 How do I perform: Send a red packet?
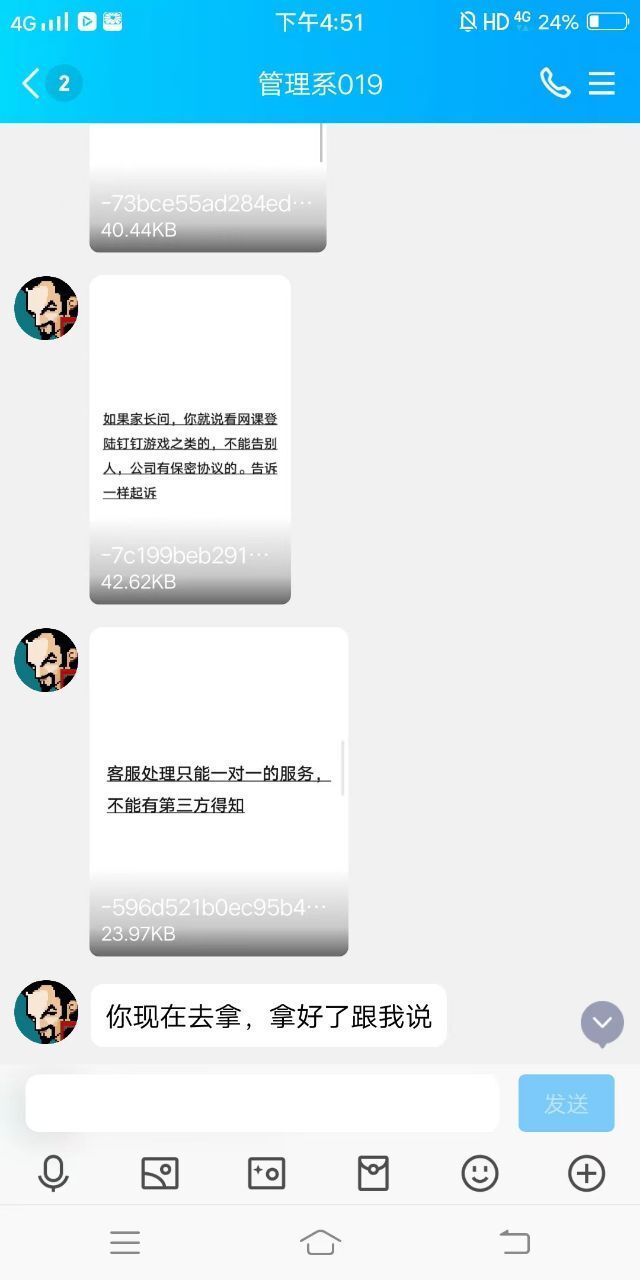click(373, 1173)
